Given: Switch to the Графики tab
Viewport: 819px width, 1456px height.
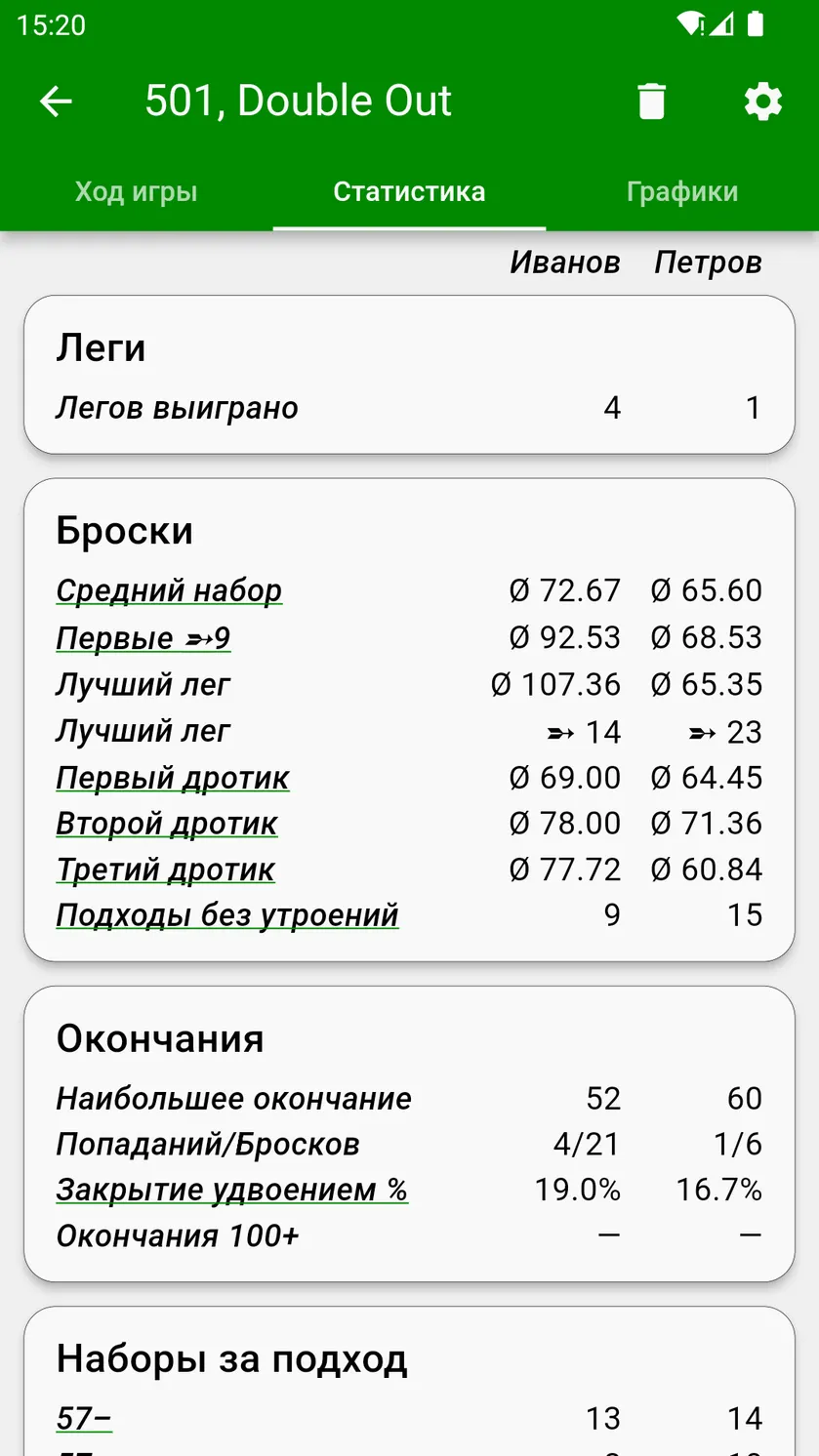Looking at the screenshot, I should tap(682, 191).
